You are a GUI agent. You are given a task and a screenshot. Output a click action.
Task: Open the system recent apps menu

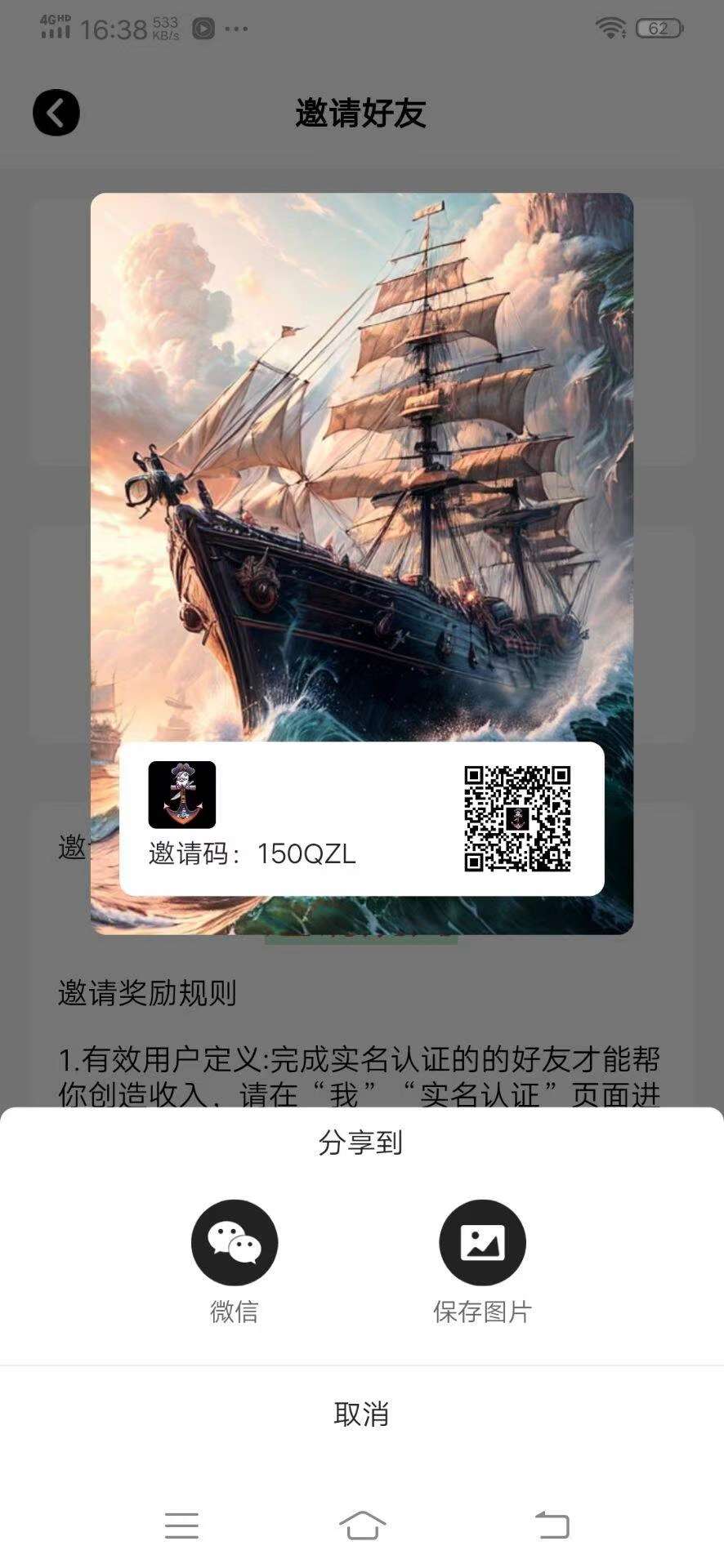181,1525
